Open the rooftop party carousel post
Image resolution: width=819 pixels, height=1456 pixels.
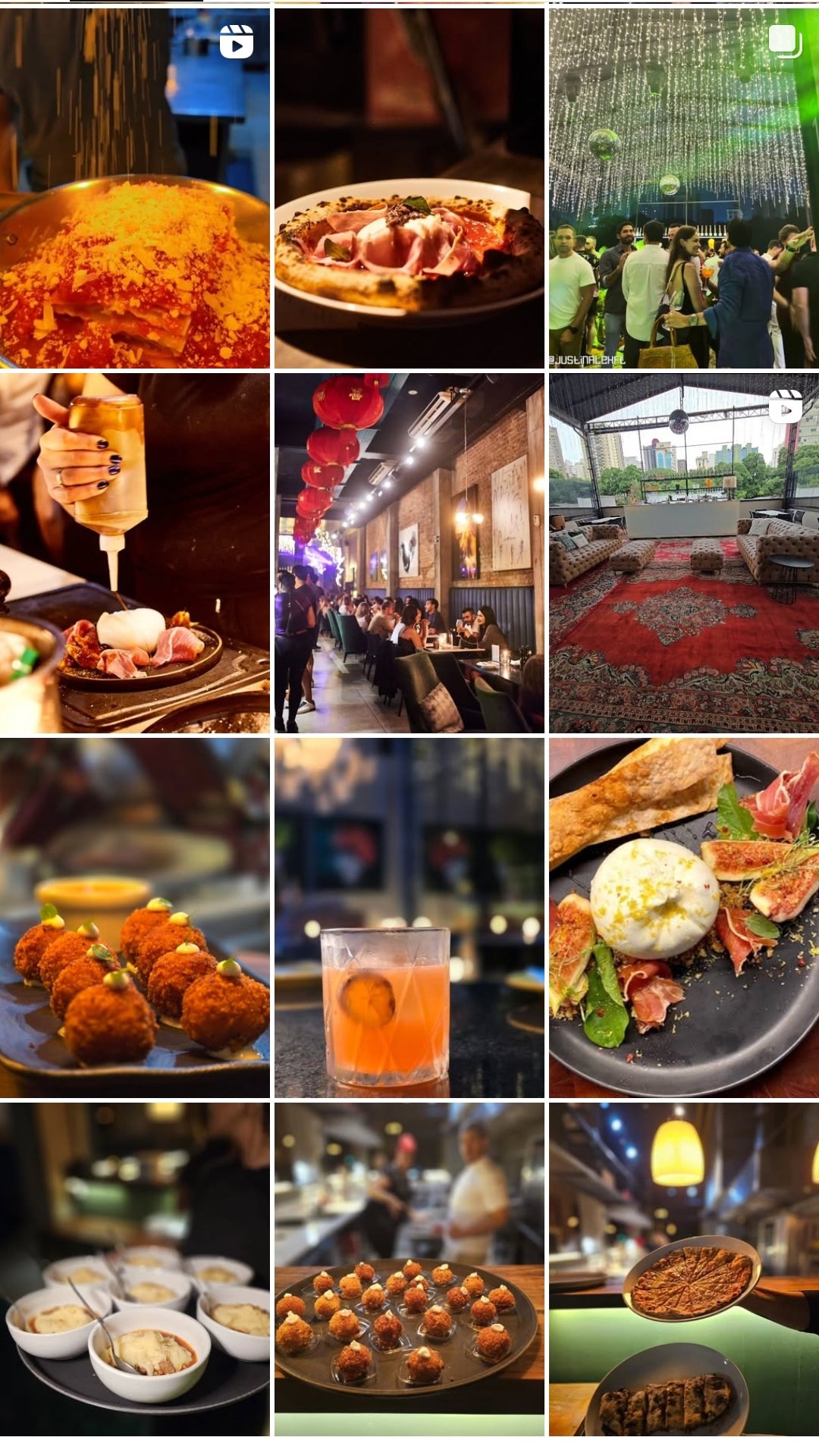[x=683, y=188]
